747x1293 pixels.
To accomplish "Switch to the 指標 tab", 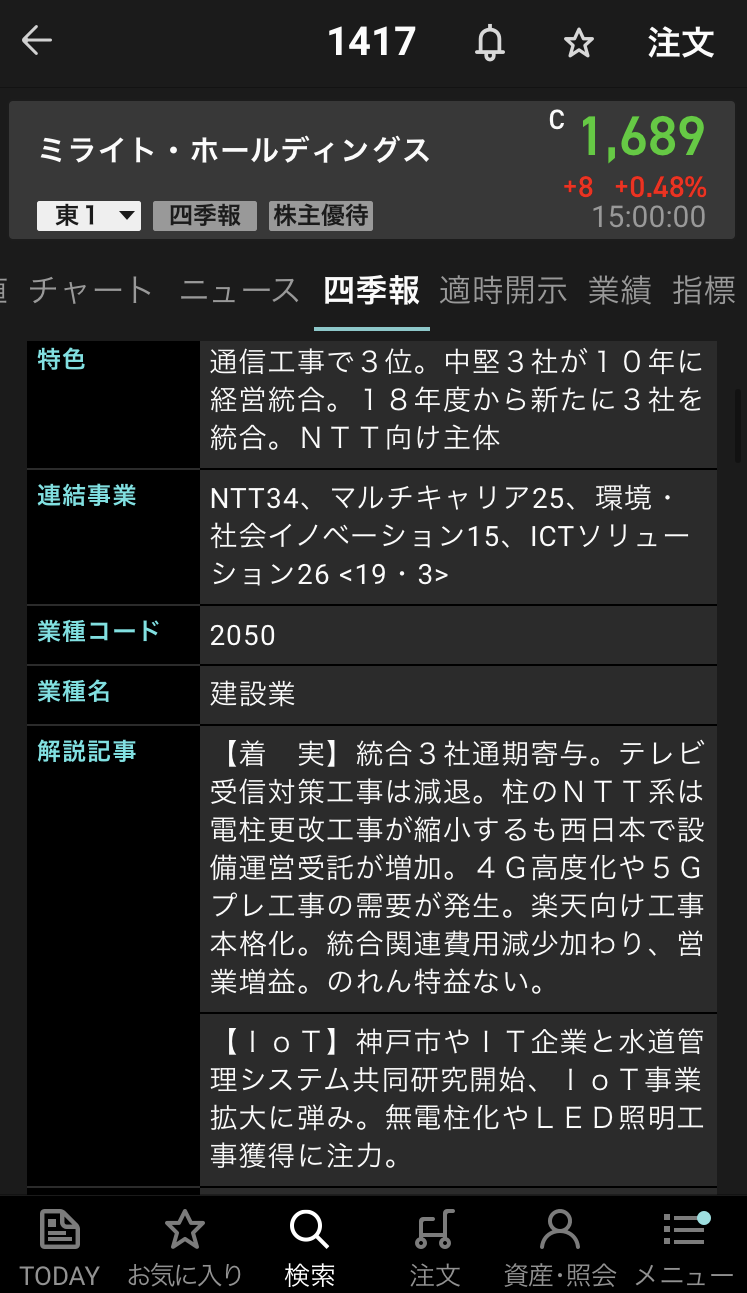I will (704, 291).
